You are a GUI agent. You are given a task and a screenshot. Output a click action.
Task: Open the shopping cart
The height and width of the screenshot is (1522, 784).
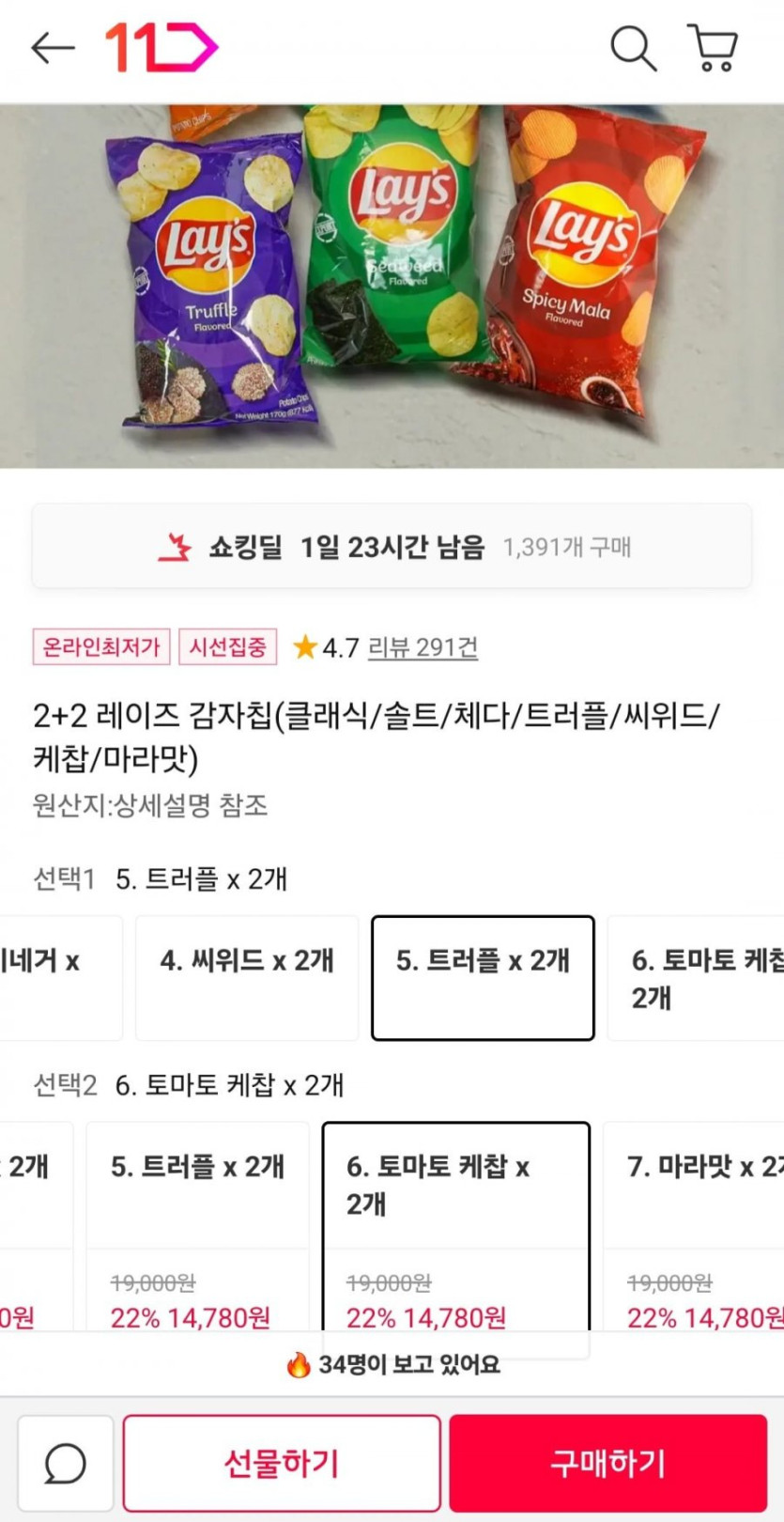click(x=713, y=48)
